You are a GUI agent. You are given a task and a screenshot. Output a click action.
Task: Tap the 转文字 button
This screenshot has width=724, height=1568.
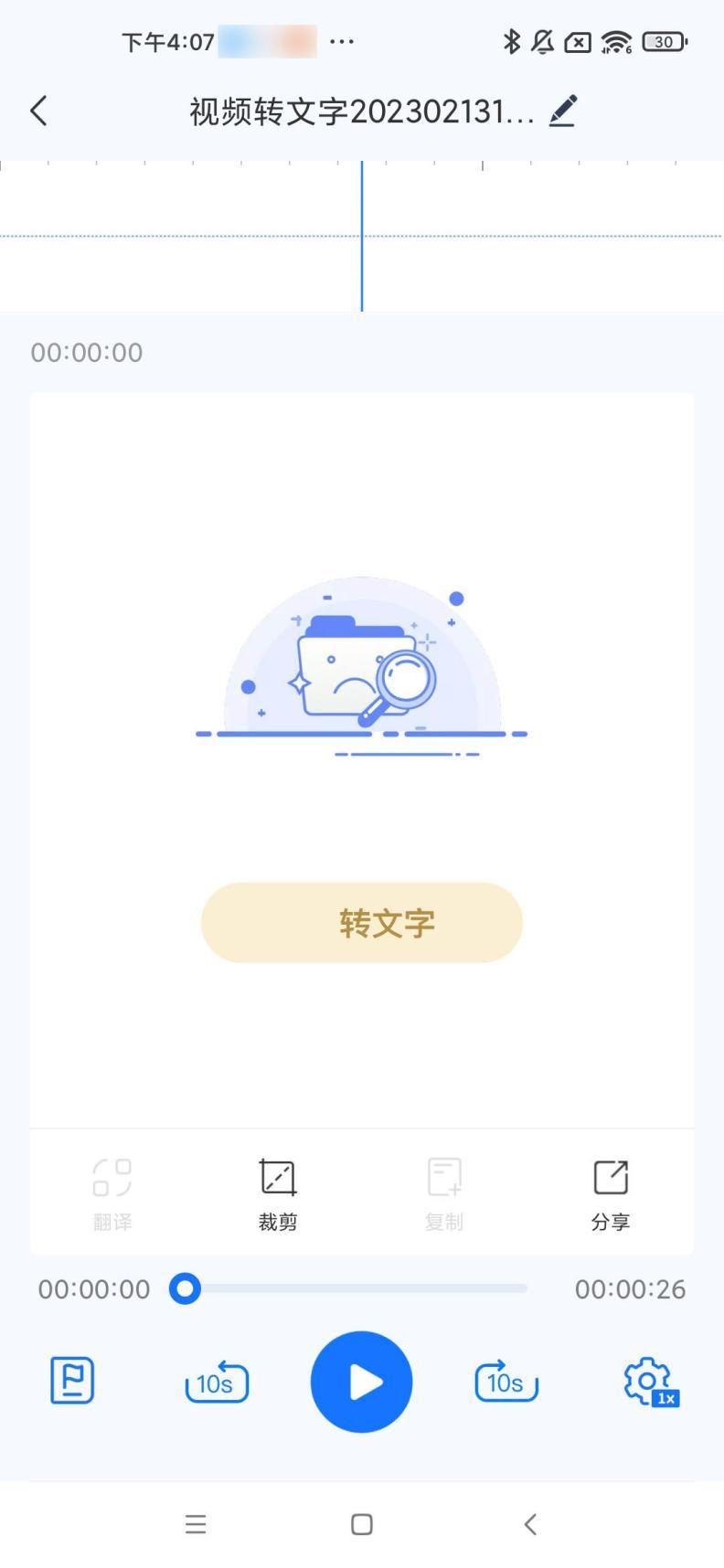pos(362,922)
